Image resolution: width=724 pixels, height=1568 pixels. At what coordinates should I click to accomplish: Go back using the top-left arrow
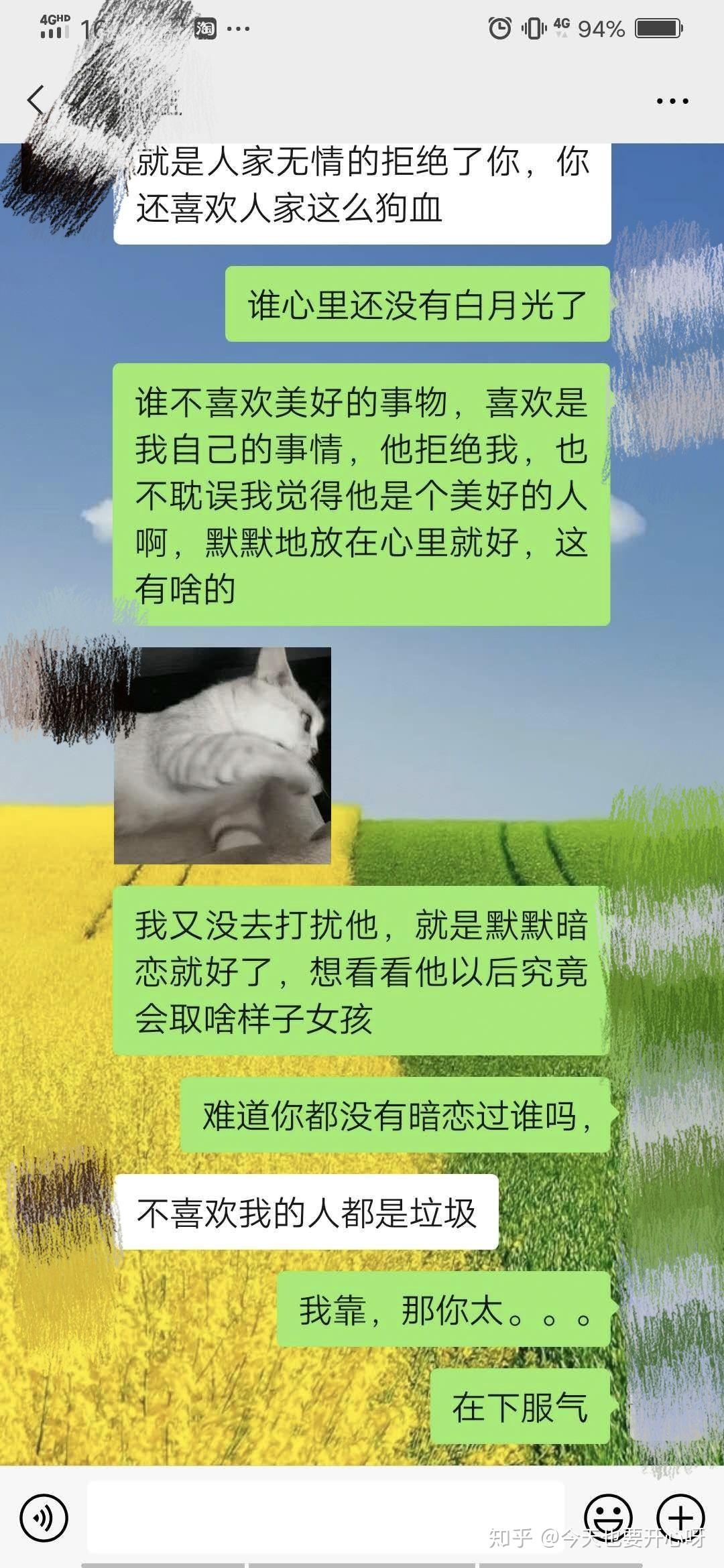click(36, 101)
